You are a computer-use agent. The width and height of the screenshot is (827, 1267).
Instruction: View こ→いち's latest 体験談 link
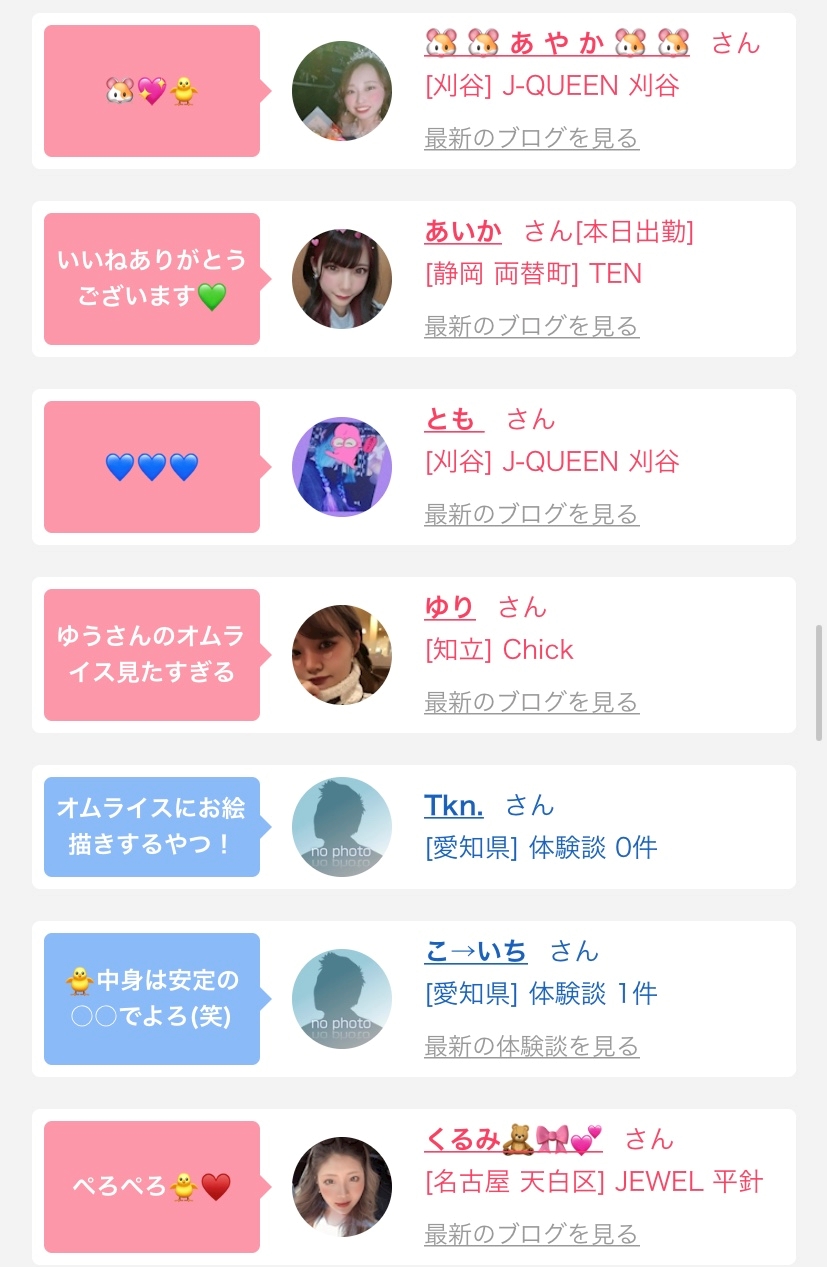pyautogui.click(x=531, y=1046)
